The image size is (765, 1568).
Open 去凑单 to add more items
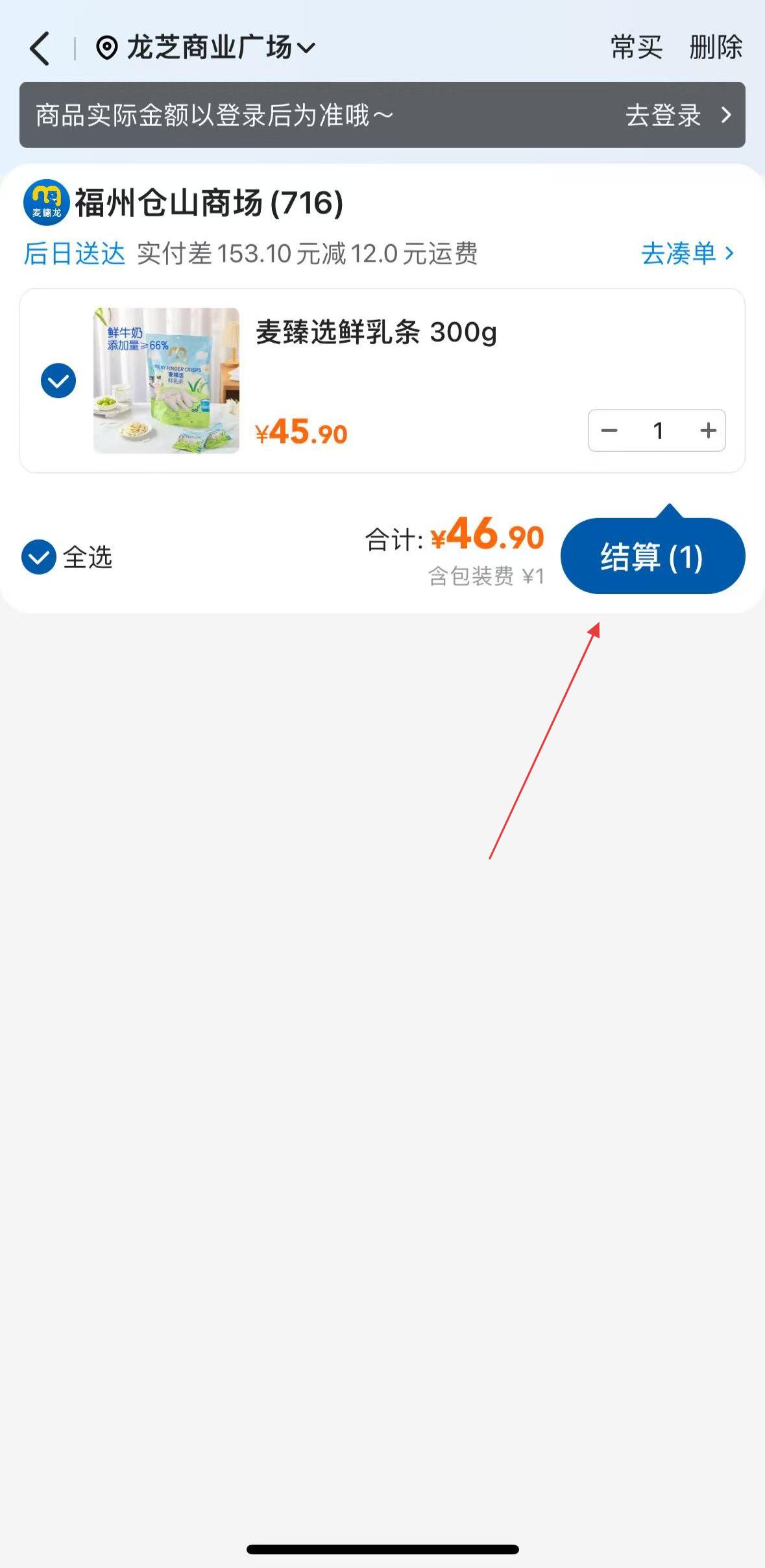tap(687, 253)
